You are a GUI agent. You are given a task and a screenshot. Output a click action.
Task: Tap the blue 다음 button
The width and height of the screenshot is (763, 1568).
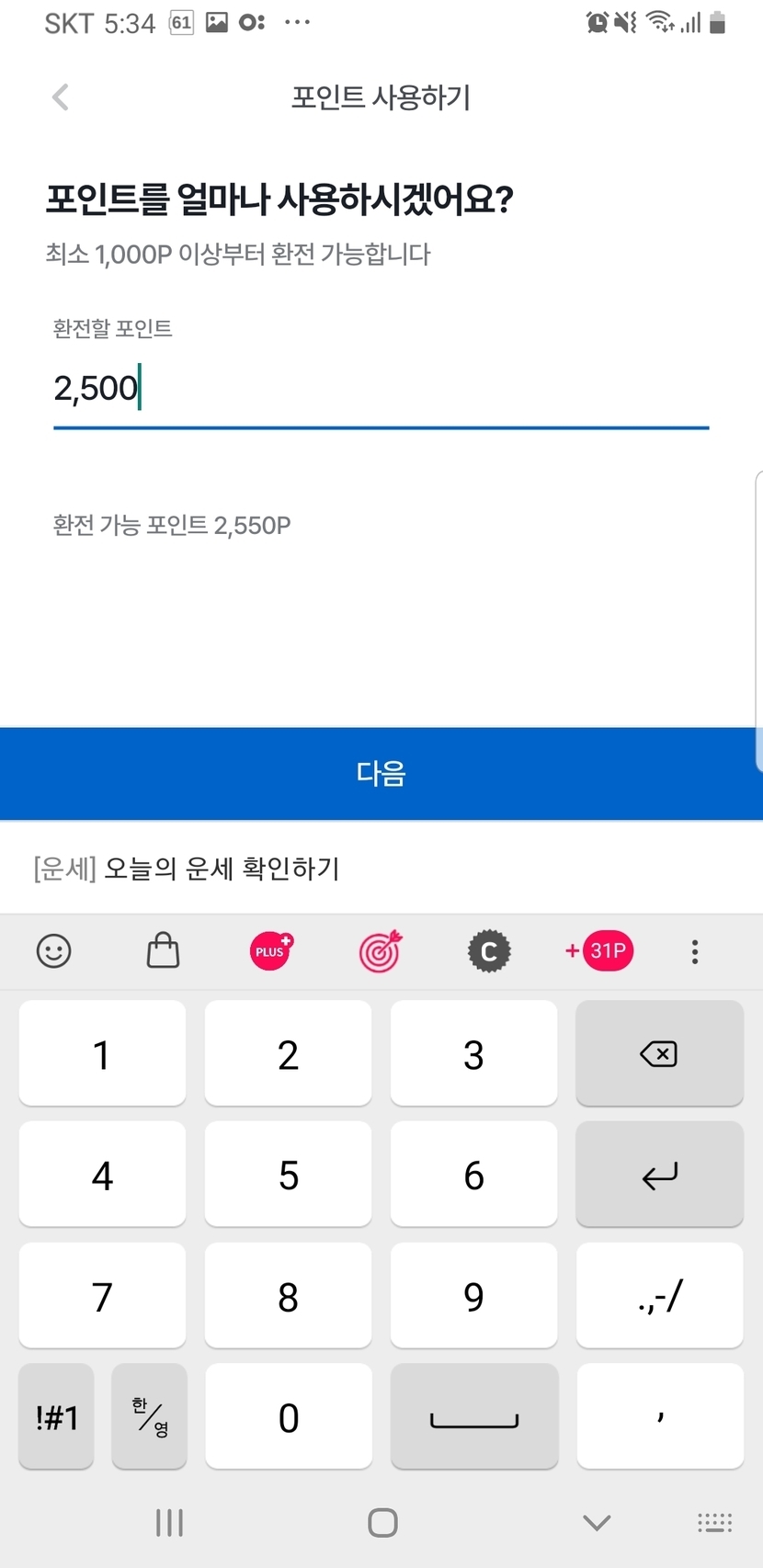coord(381,773)
